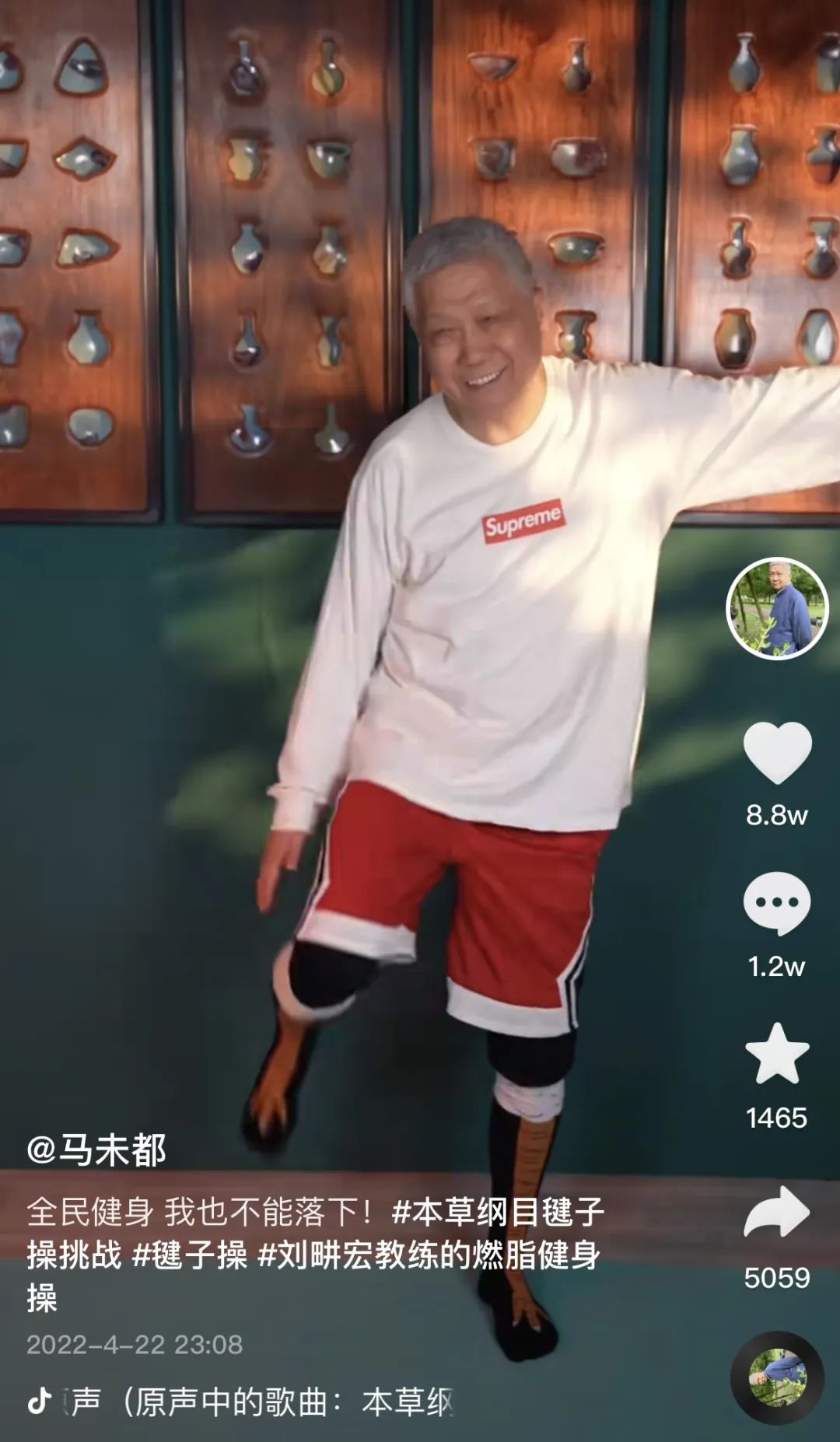Open hashtag #刘畊宏教练的燃脂健身操

point(428,1255)
